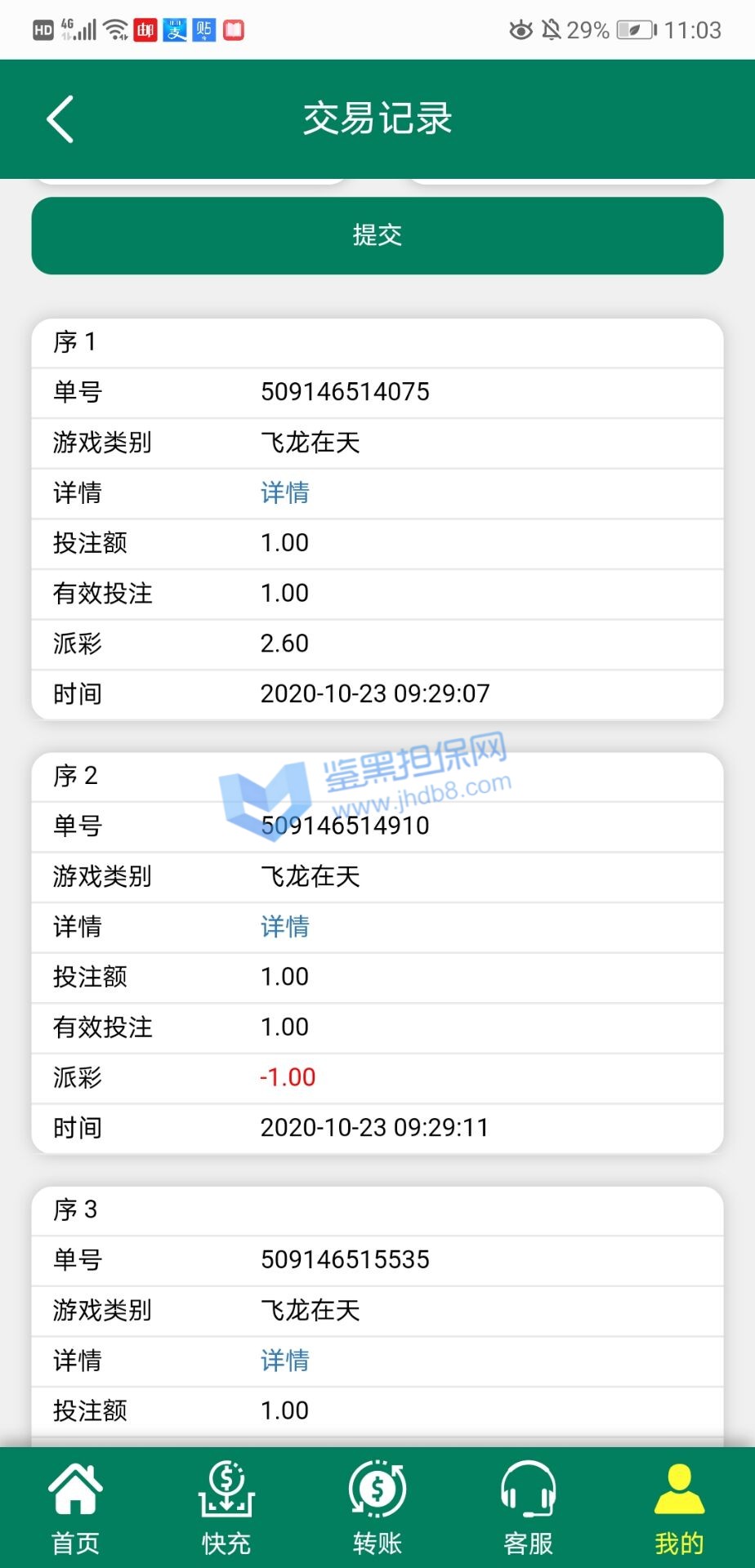Viewport: 755px width, 1568px height.
Task: Open 客服 customer service tab
Action: [x=528, y=1507]
